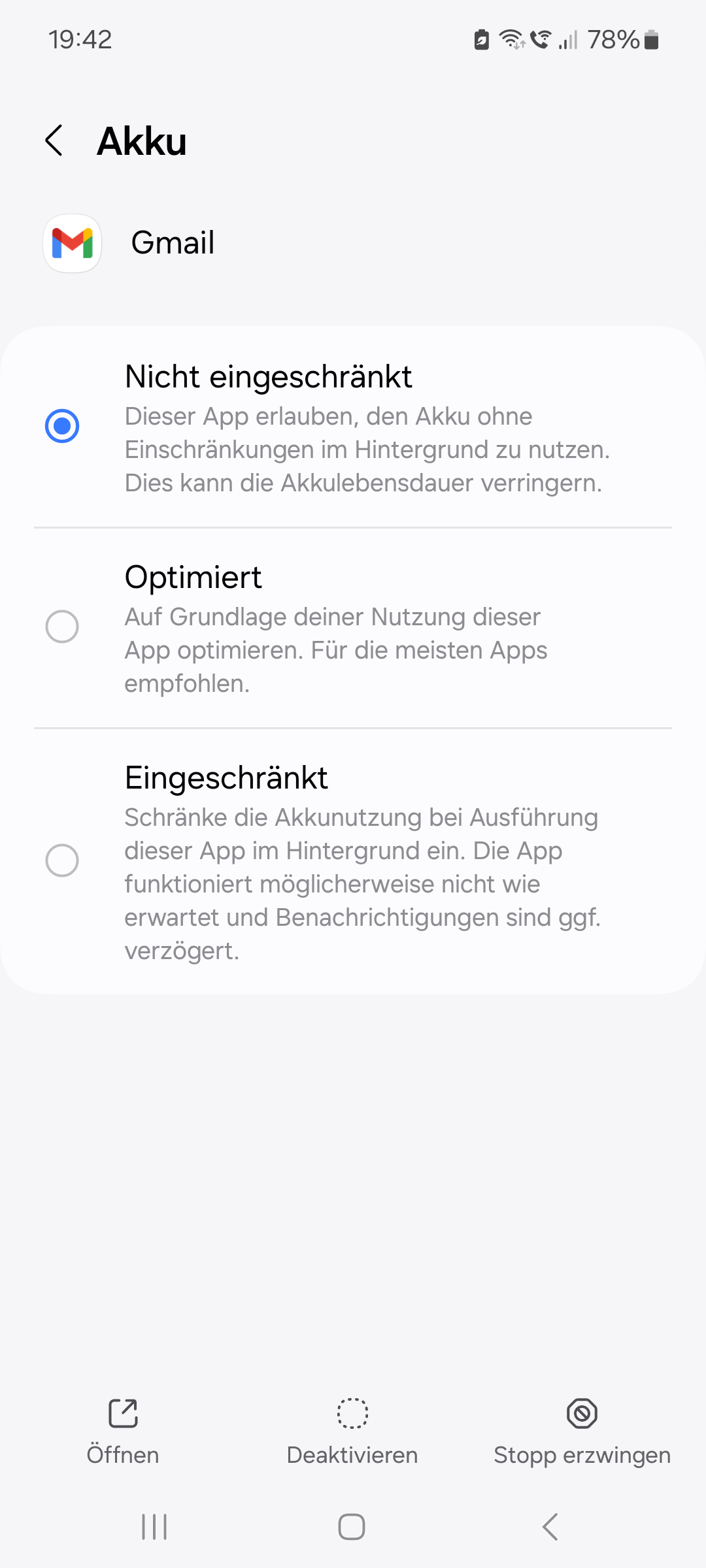
Task: Tap Deaktivieren to disable Gmail
Action: pos(352,1432)
